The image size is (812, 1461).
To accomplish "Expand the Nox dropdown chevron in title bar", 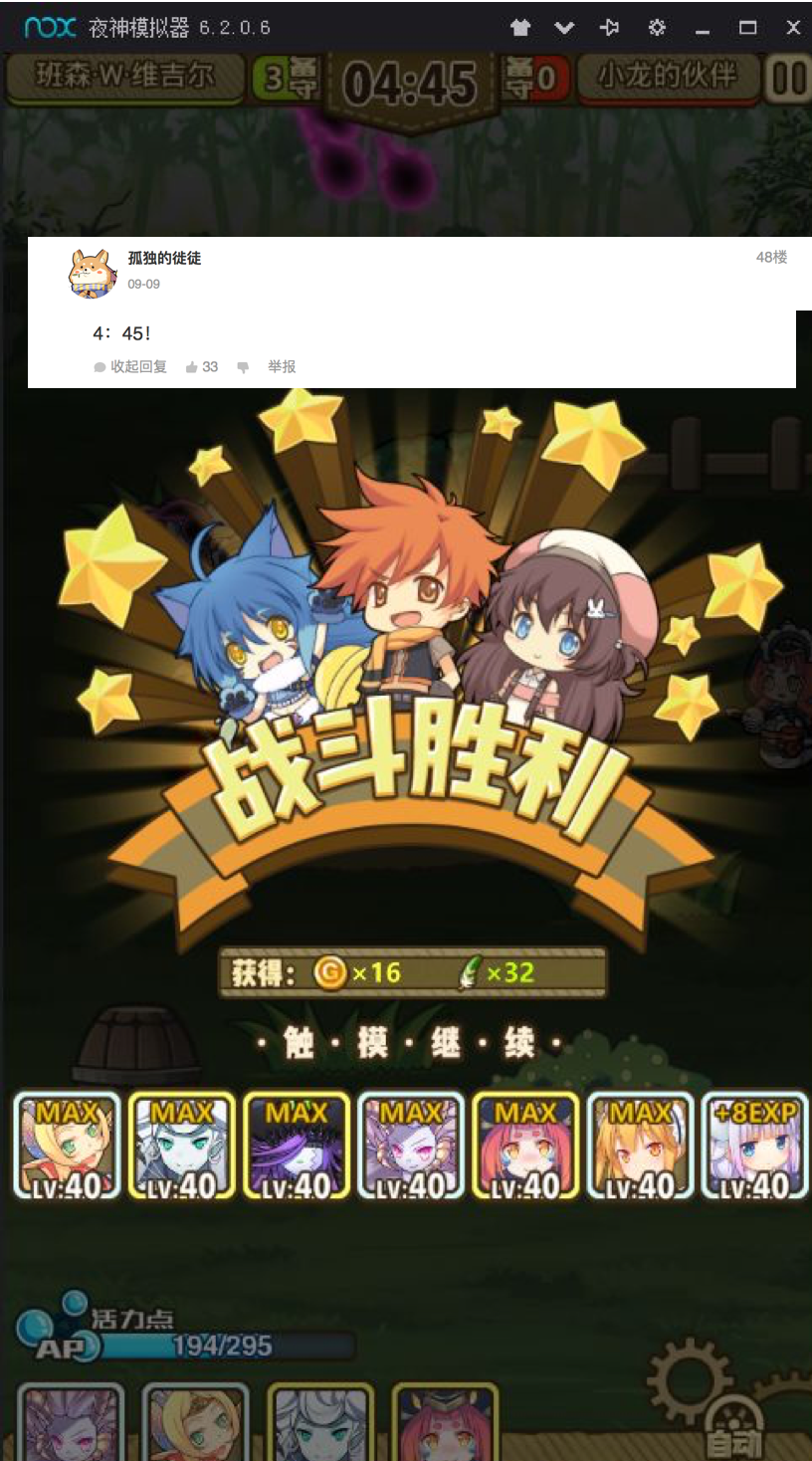I will (564, 29).
